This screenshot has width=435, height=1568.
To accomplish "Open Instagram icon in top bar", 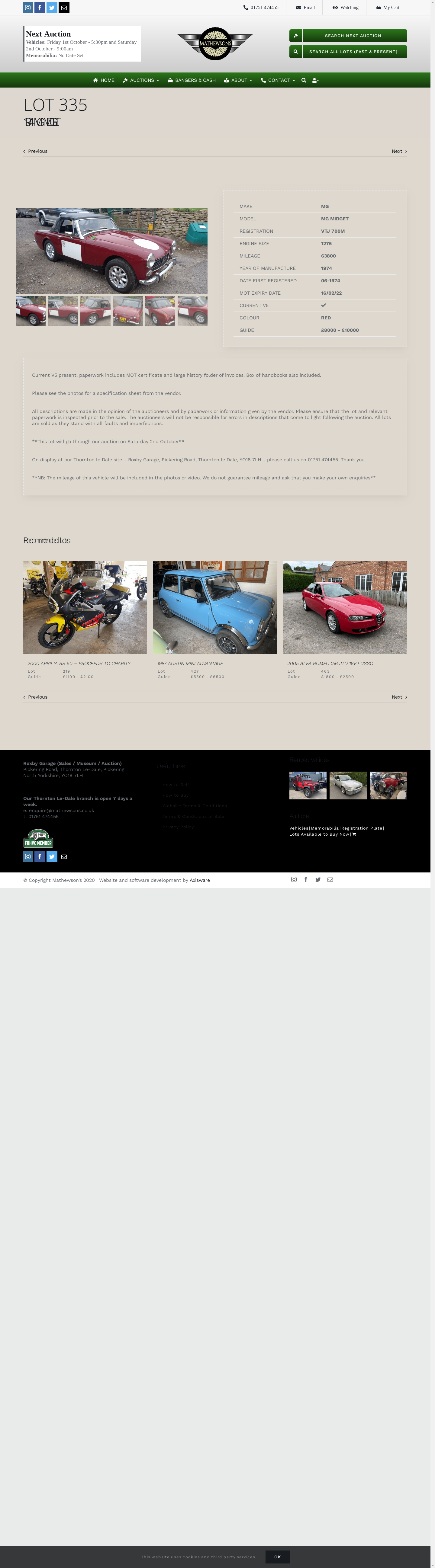I will [28, 7].
